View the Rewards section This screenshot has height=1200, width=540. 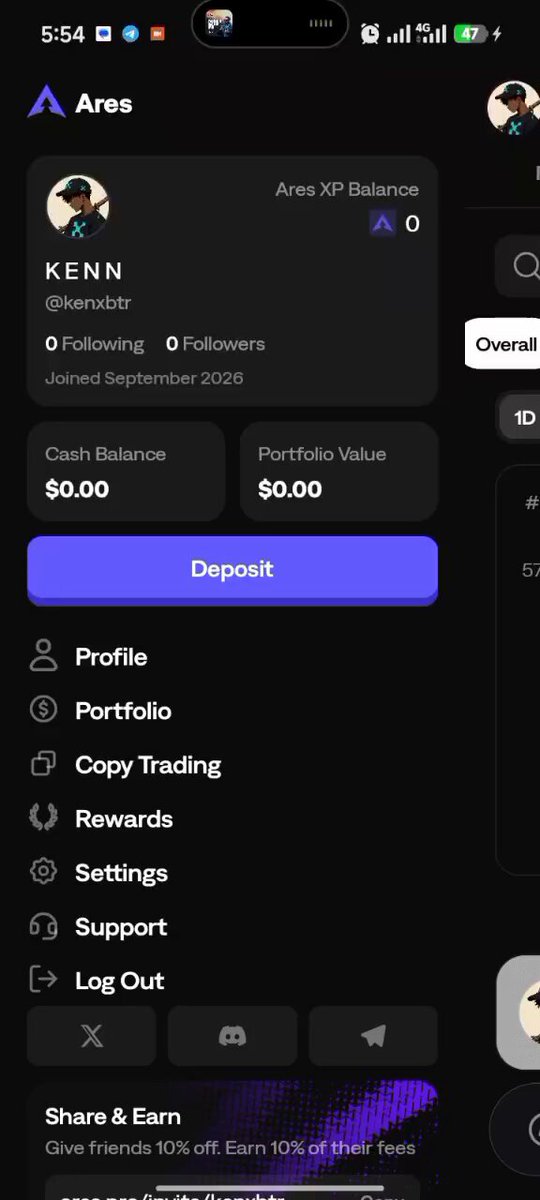click(101, 819)
